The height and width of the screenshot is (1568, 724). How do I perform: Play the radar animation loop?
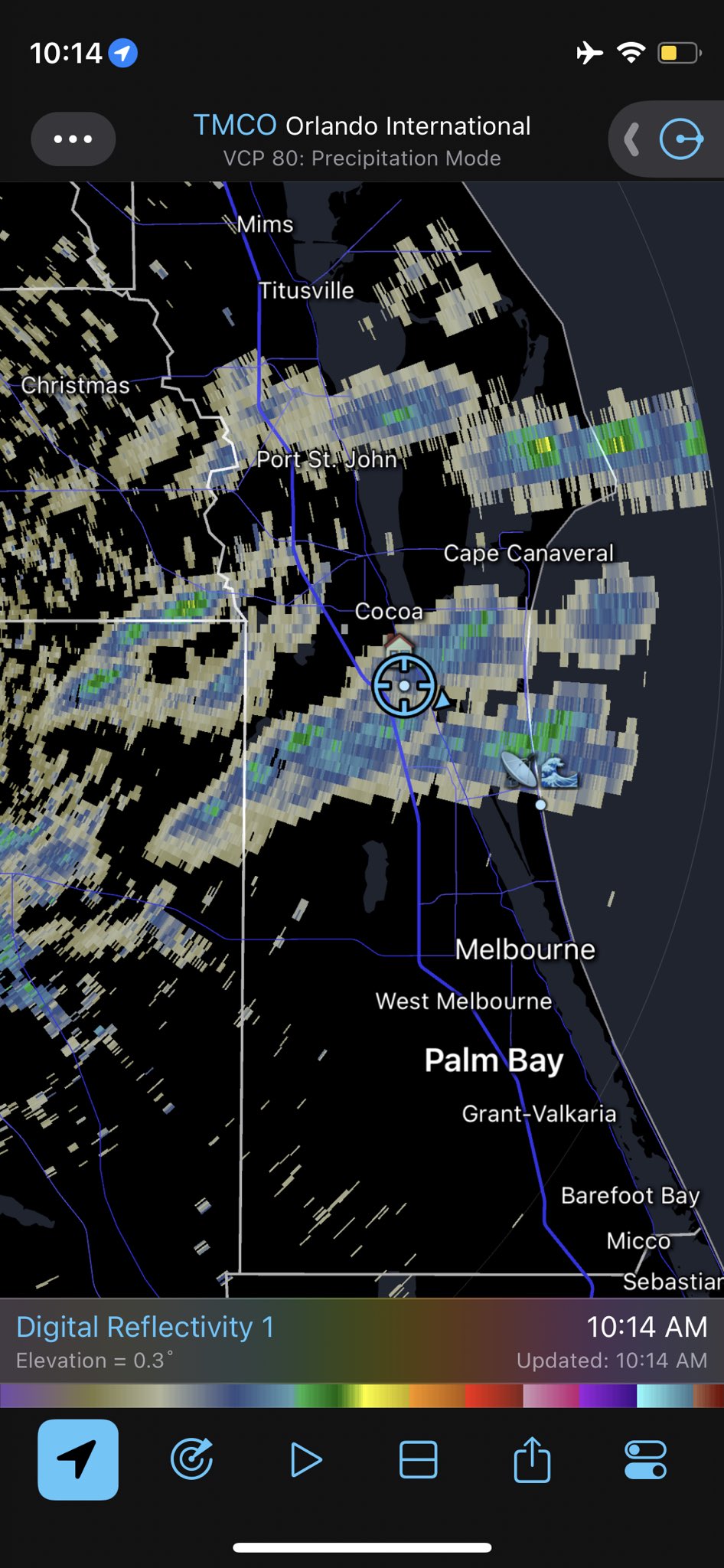305,1459
